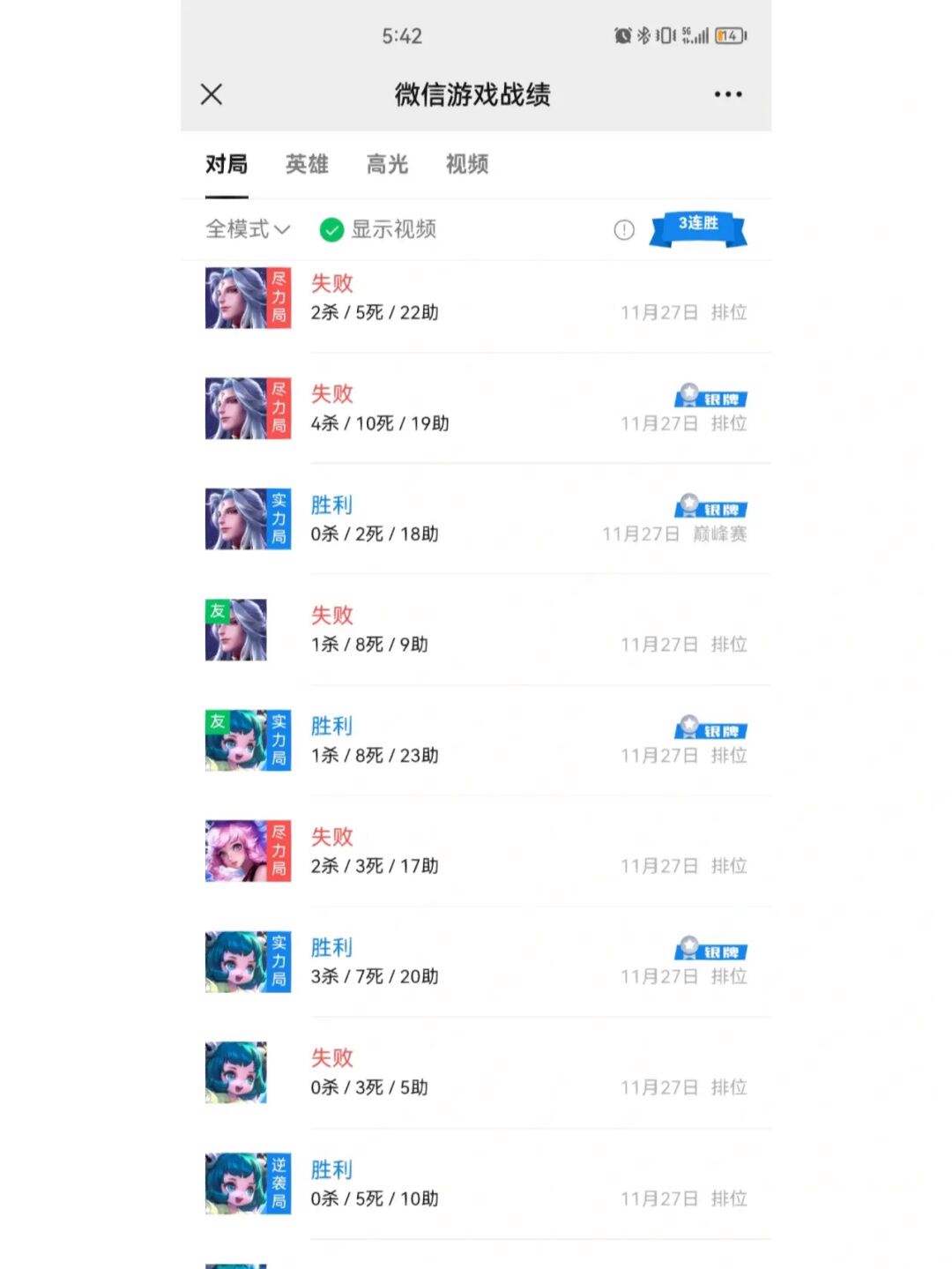Switch to the 英雄 tab

tap(307, 164)
